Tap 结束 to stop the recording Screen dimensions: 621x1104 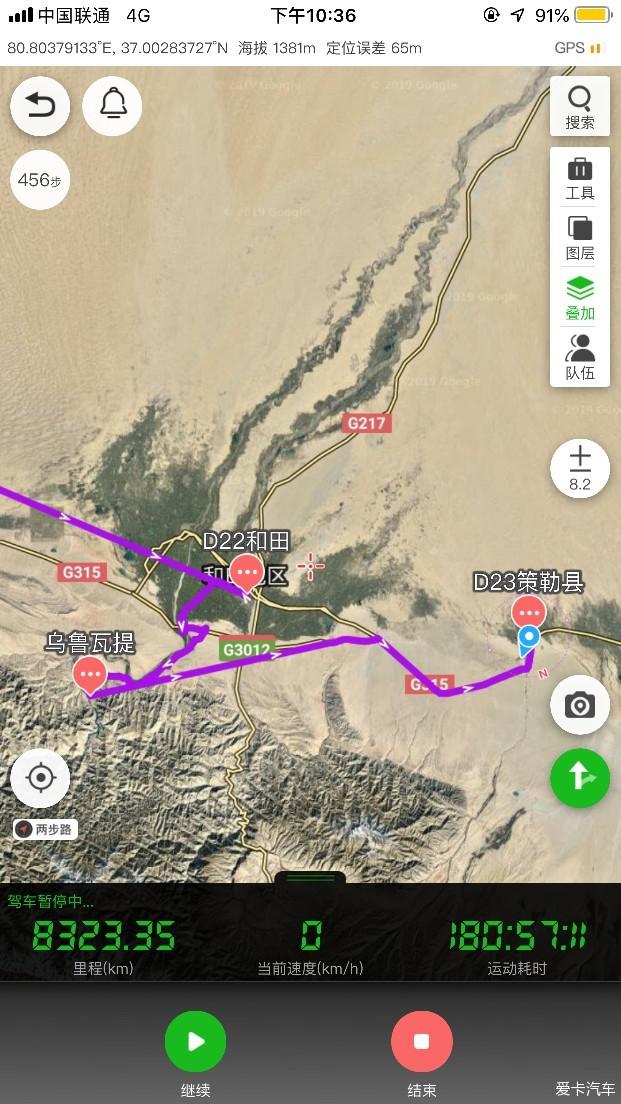click(421, 1042)
